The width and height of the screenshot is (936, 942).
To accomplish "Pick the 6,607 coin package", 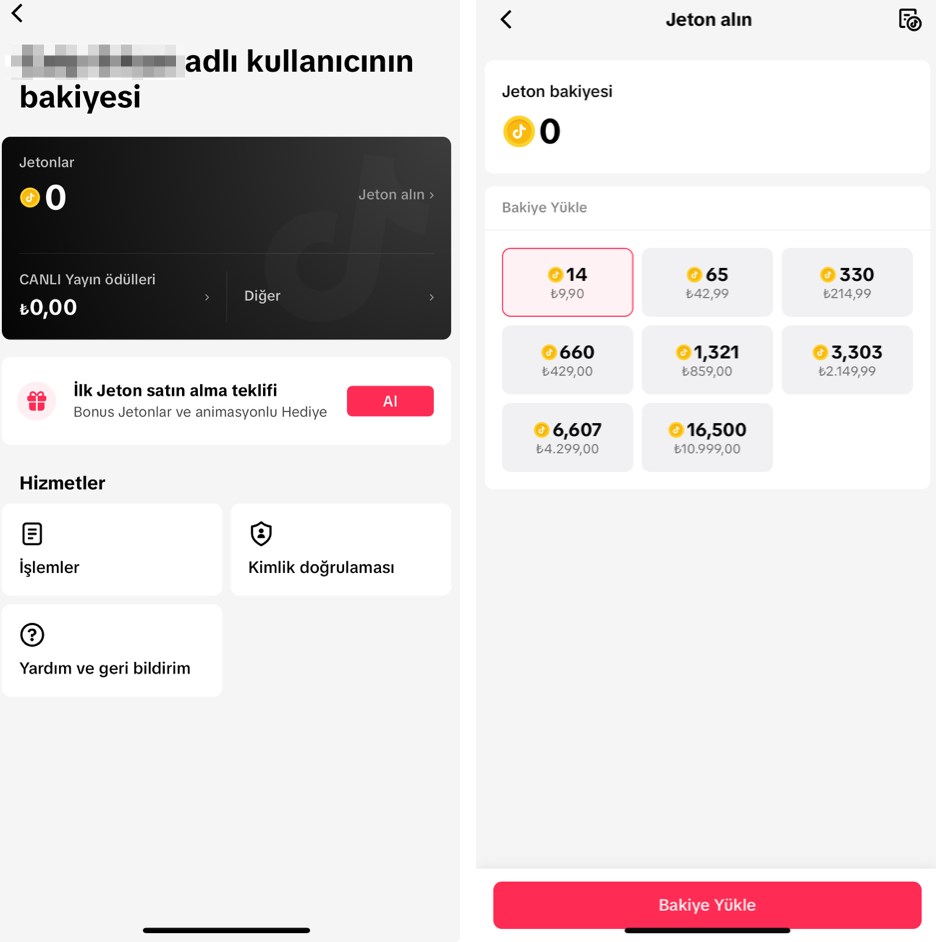I will coord(567,437).
